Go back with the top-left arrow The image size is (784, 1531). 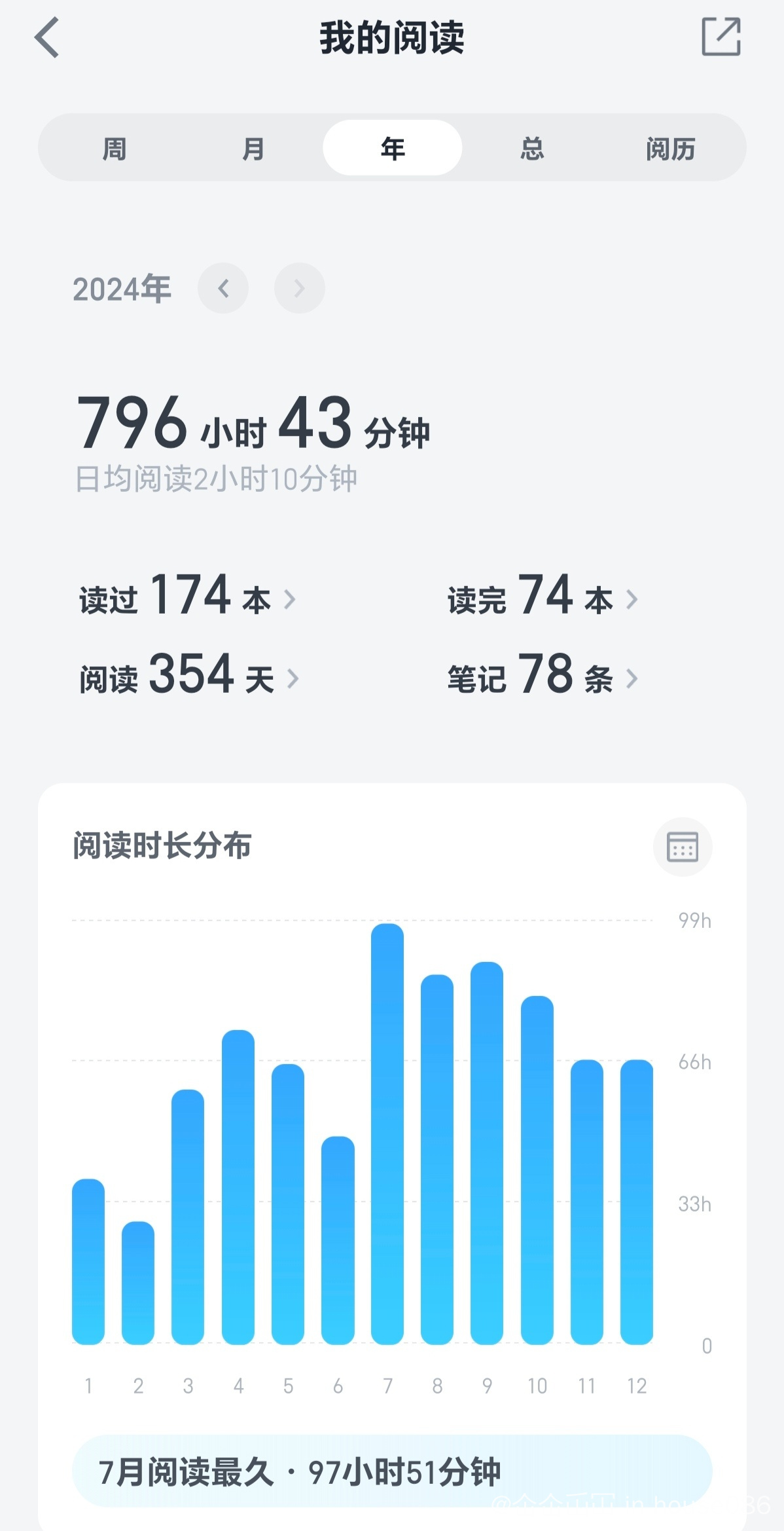[47, 37]
